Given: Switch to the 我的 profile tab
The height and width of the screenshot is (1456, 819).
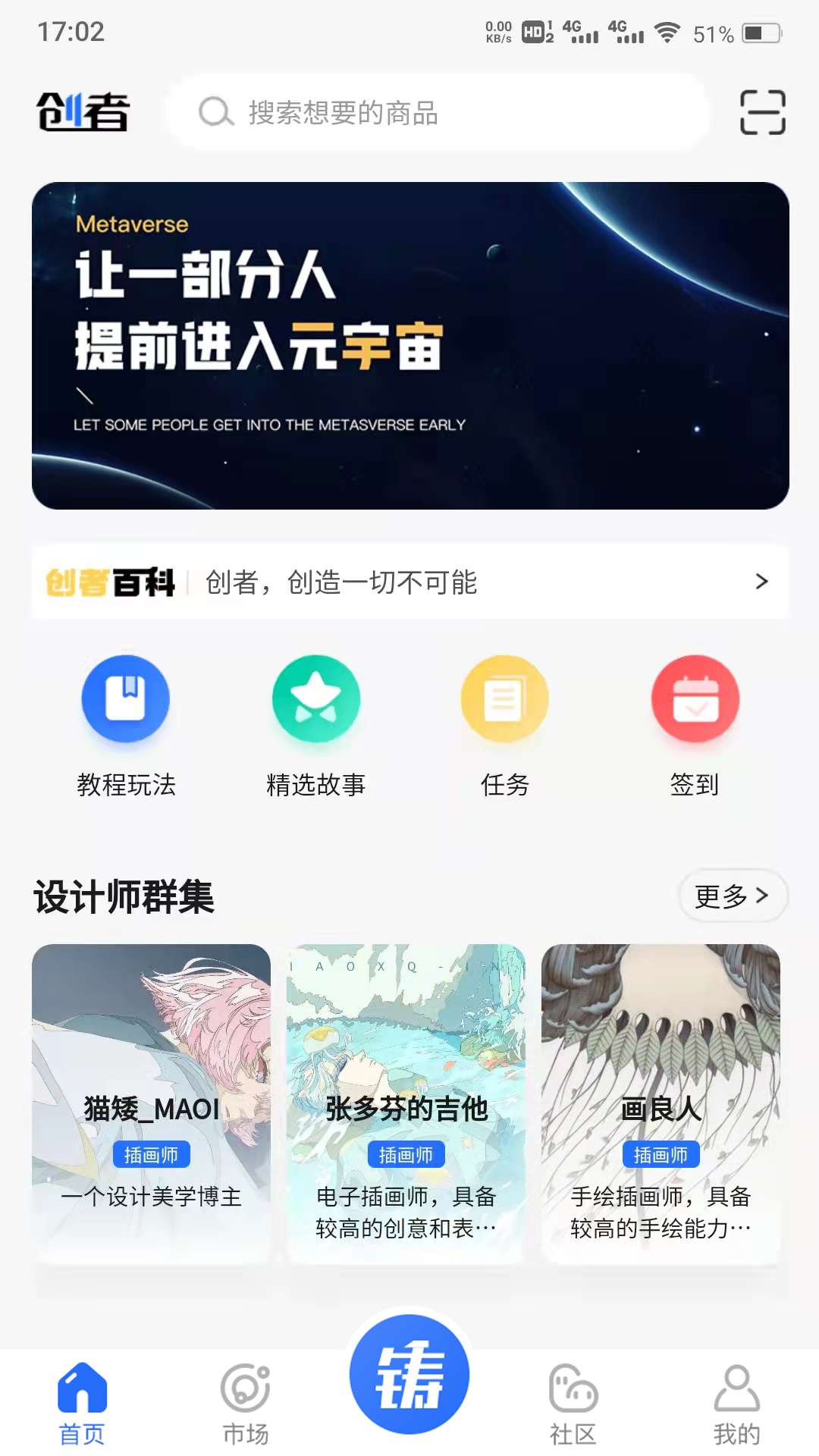Looking at the screenshot, I should (x=736, y=1403).
